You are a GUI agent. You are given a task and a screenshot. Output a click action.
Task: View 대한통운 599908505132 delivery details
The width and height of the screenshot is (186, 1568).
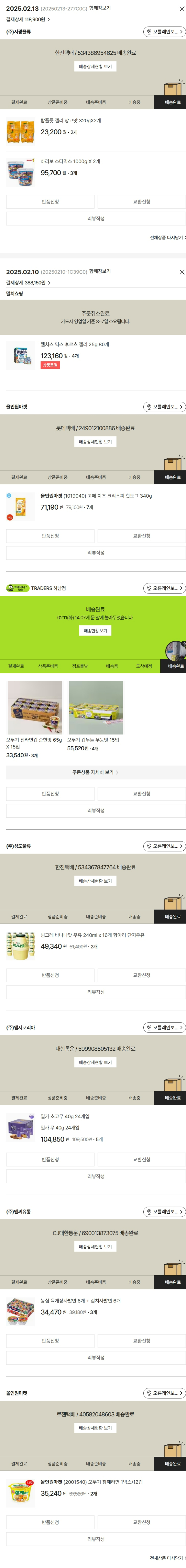coord(95,1062)
